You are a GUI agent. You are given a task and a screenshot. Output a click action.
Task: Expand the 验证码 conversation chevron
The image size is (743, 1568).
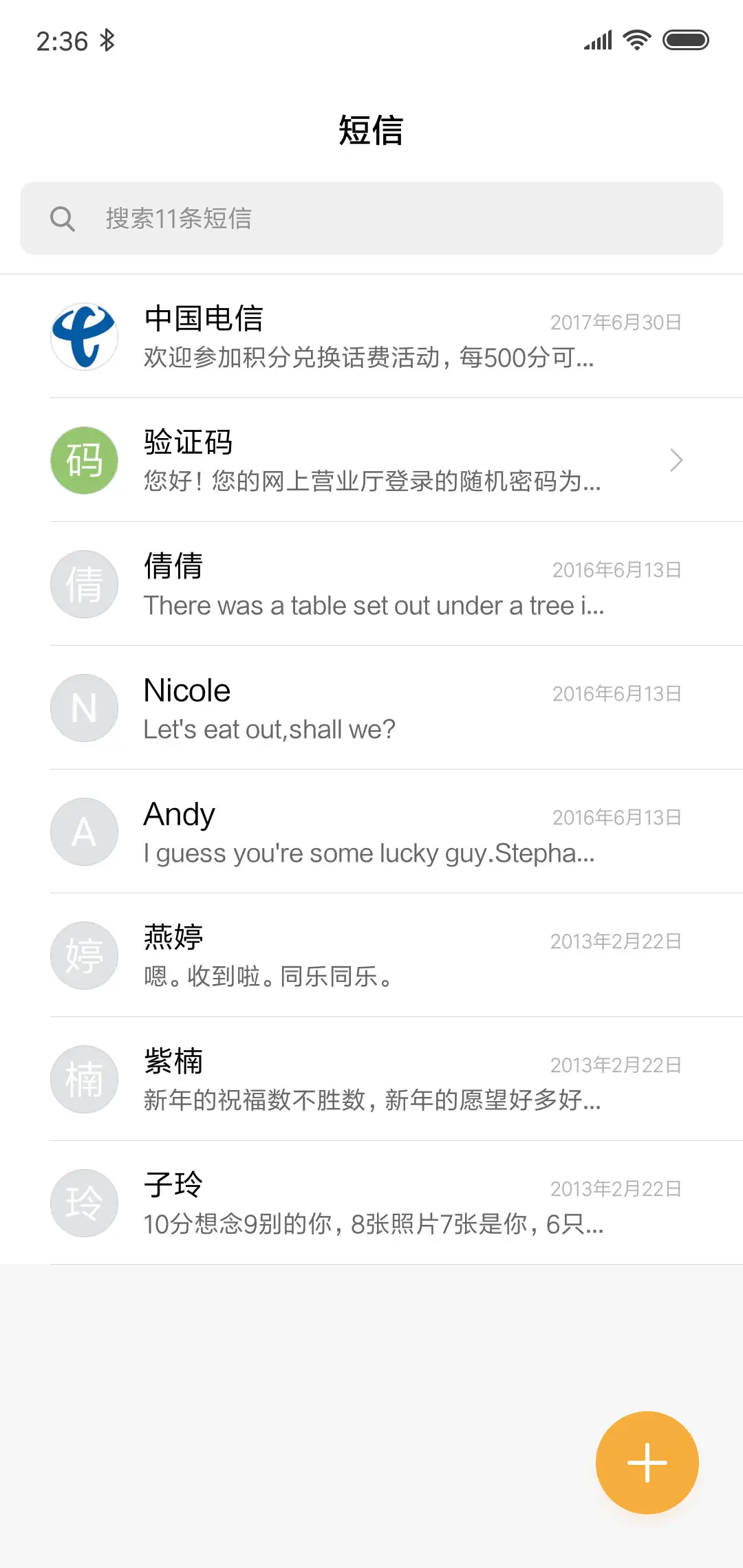point(676,460)
